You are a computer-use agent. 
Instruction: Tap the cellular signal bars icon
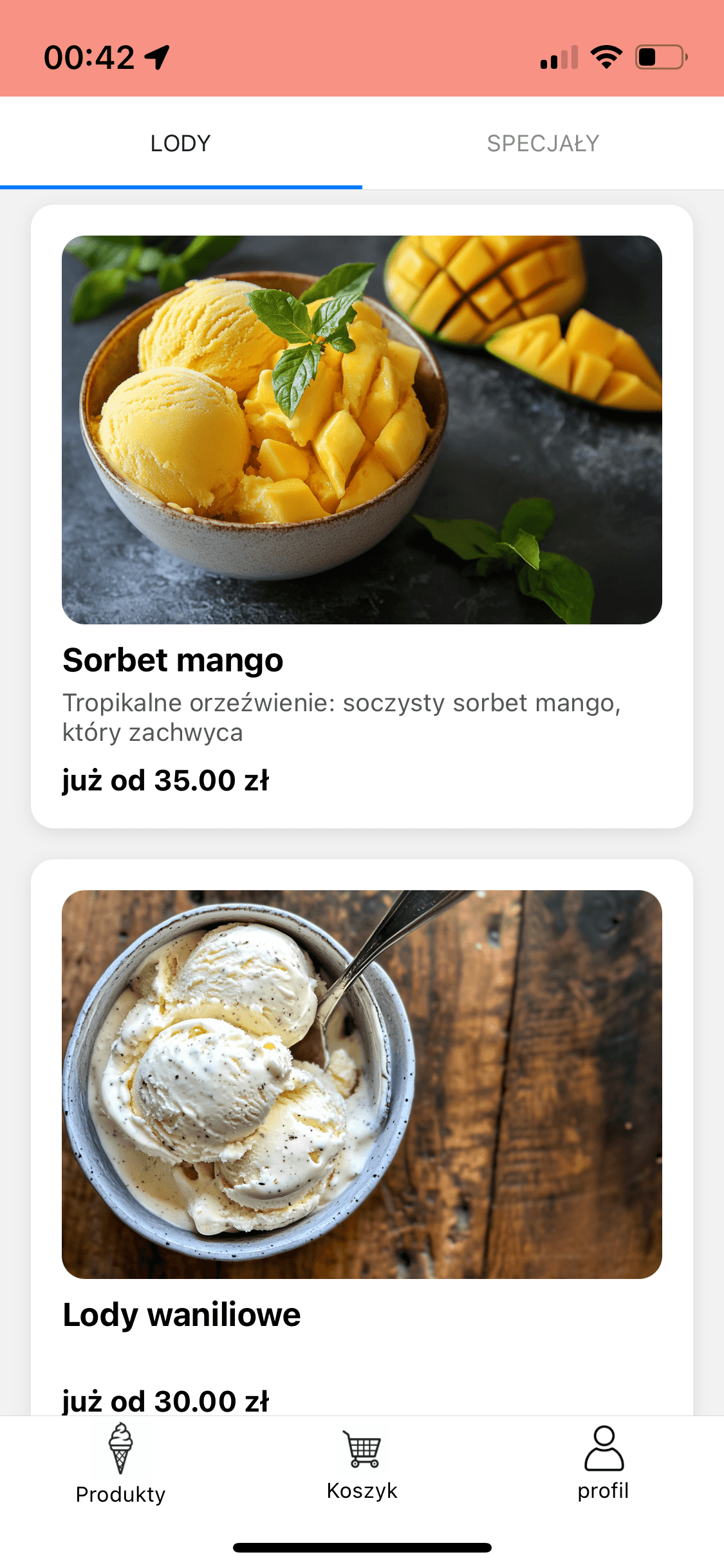coord(557,59)
